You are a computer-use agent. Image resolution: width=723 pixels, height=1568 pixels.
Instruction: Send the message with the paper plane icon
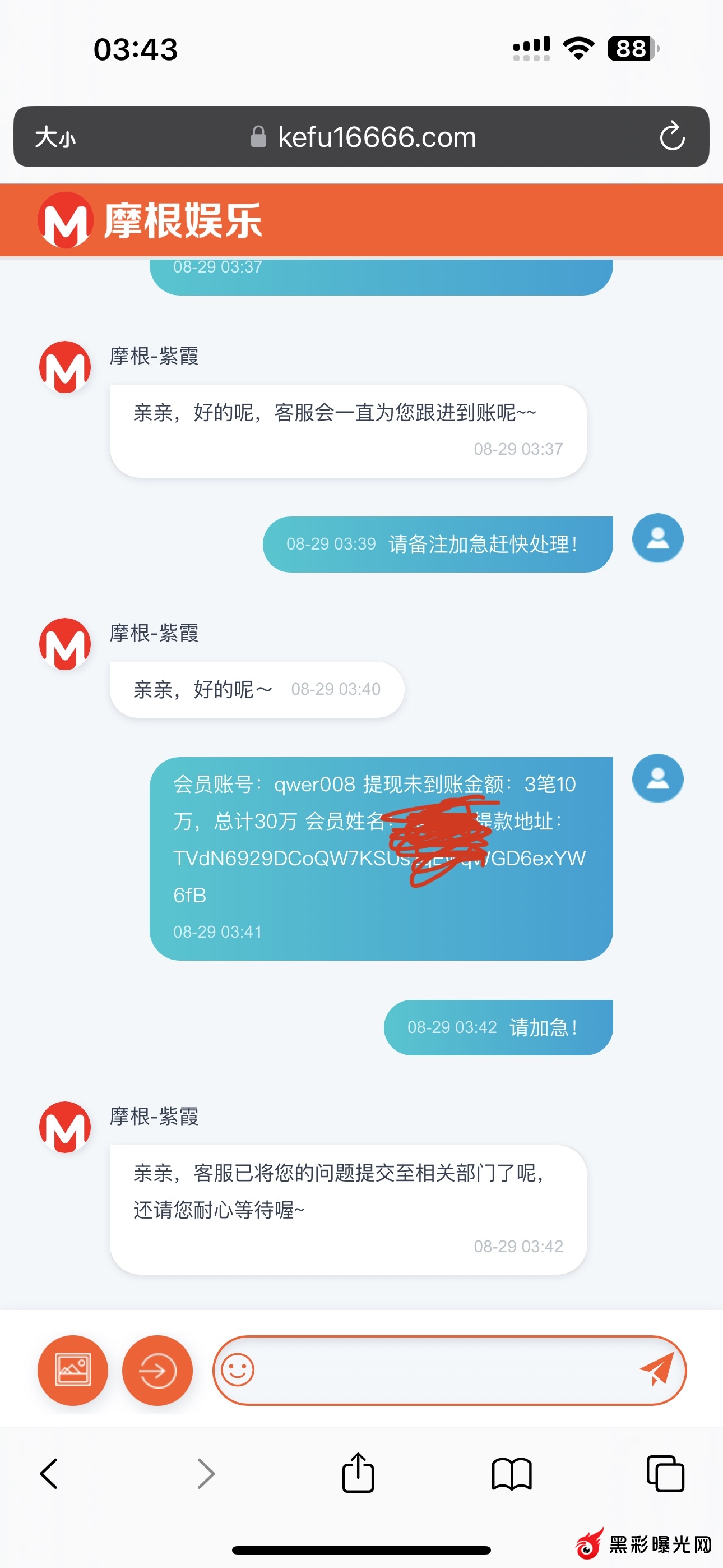point(657,1369)
